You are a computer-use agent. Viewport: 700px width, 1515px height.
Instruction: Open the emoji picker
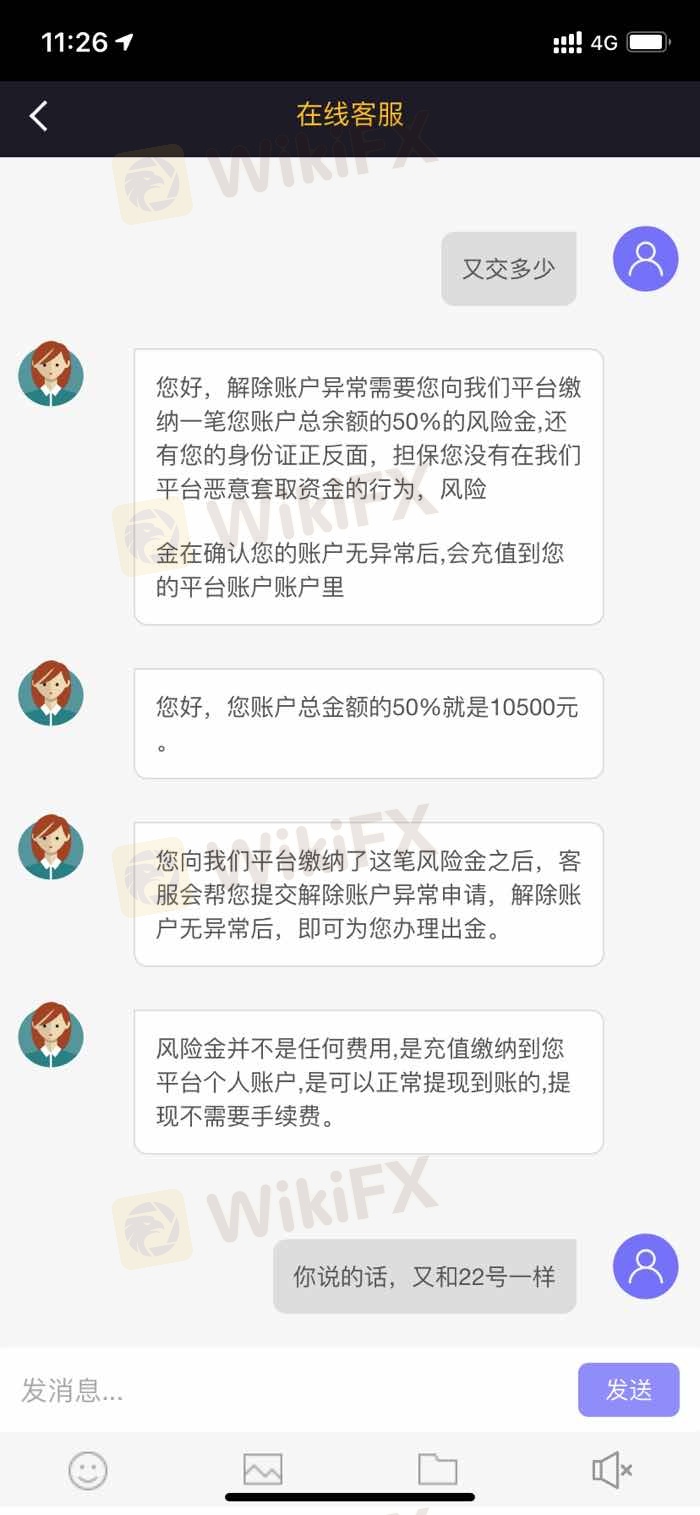(x=88, y=1470)
